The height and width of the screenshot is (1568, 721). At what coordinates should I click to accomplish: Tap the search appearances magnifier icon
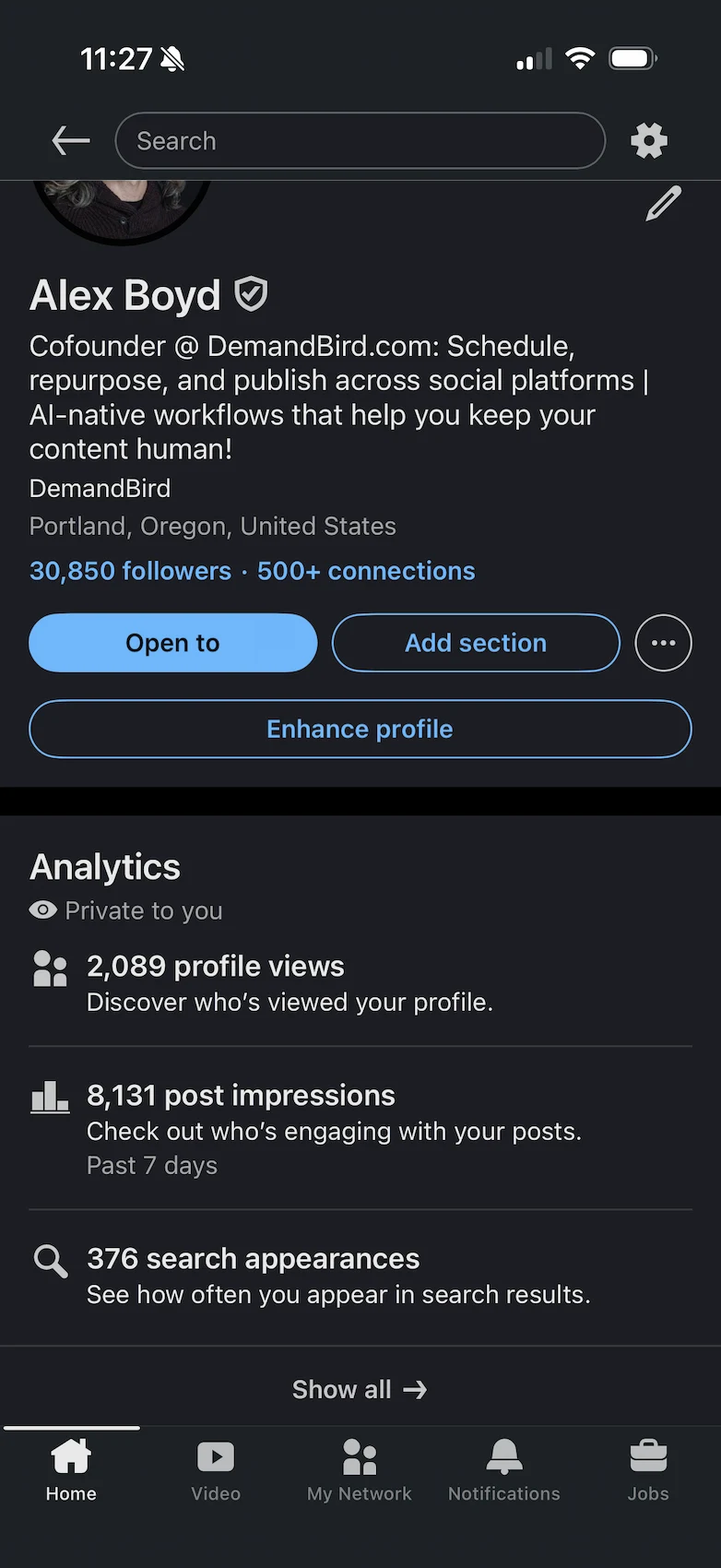[49, 1260]
